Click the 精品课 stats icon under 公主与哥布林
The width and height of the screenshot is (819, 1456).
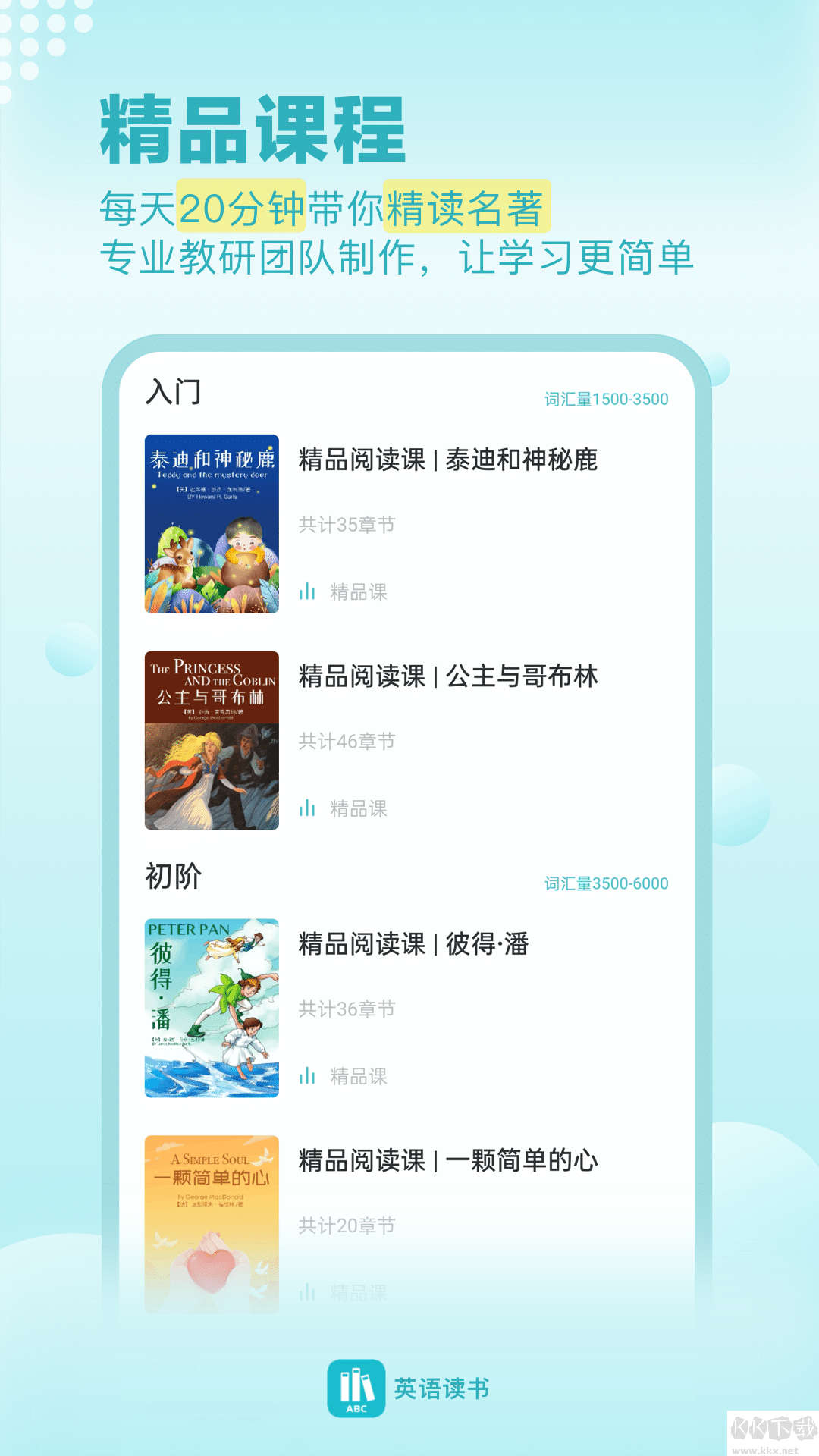pos(307,810)
